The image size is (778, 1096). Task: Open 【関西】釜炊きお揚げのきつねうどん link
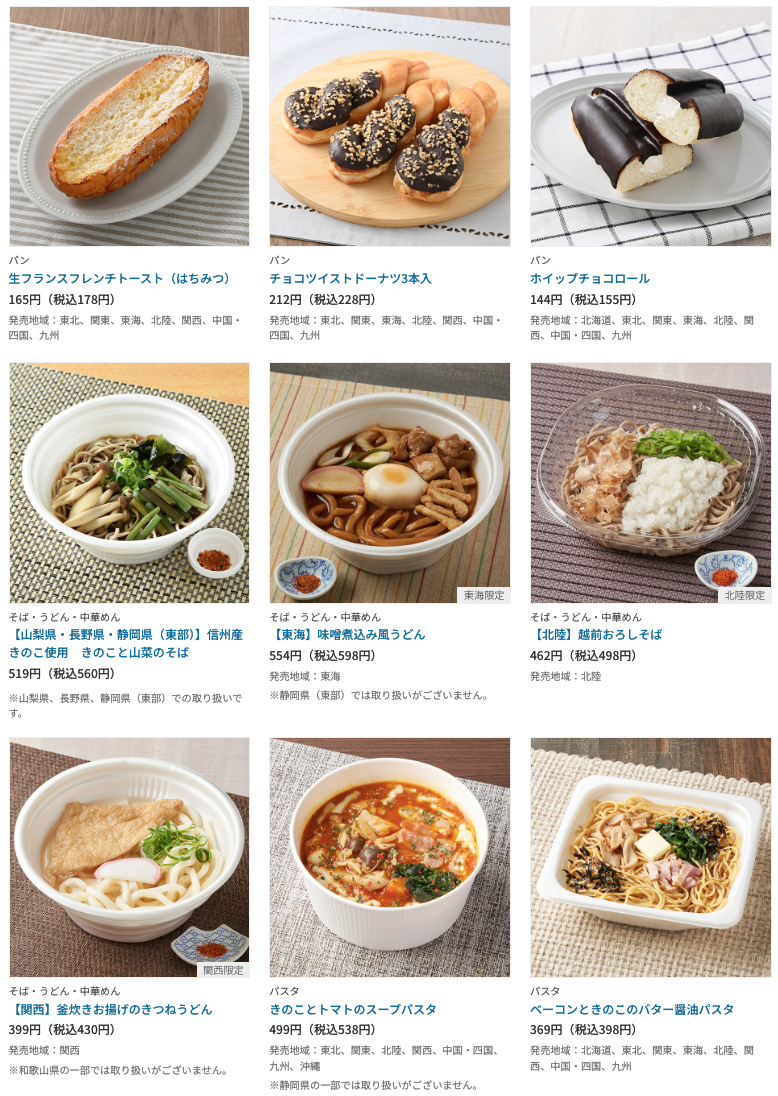click(x=112, y=1009)
